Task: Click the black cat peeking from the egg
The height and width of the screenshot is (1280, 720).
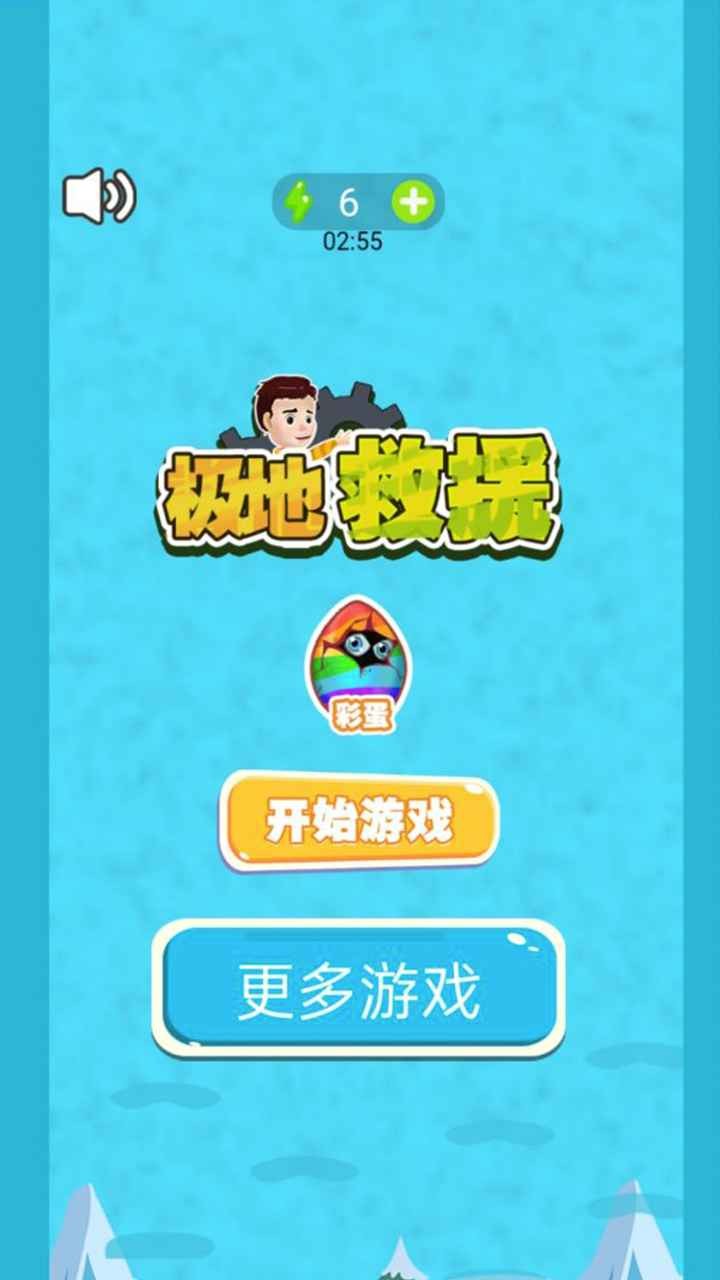Action: coord(367,648)
